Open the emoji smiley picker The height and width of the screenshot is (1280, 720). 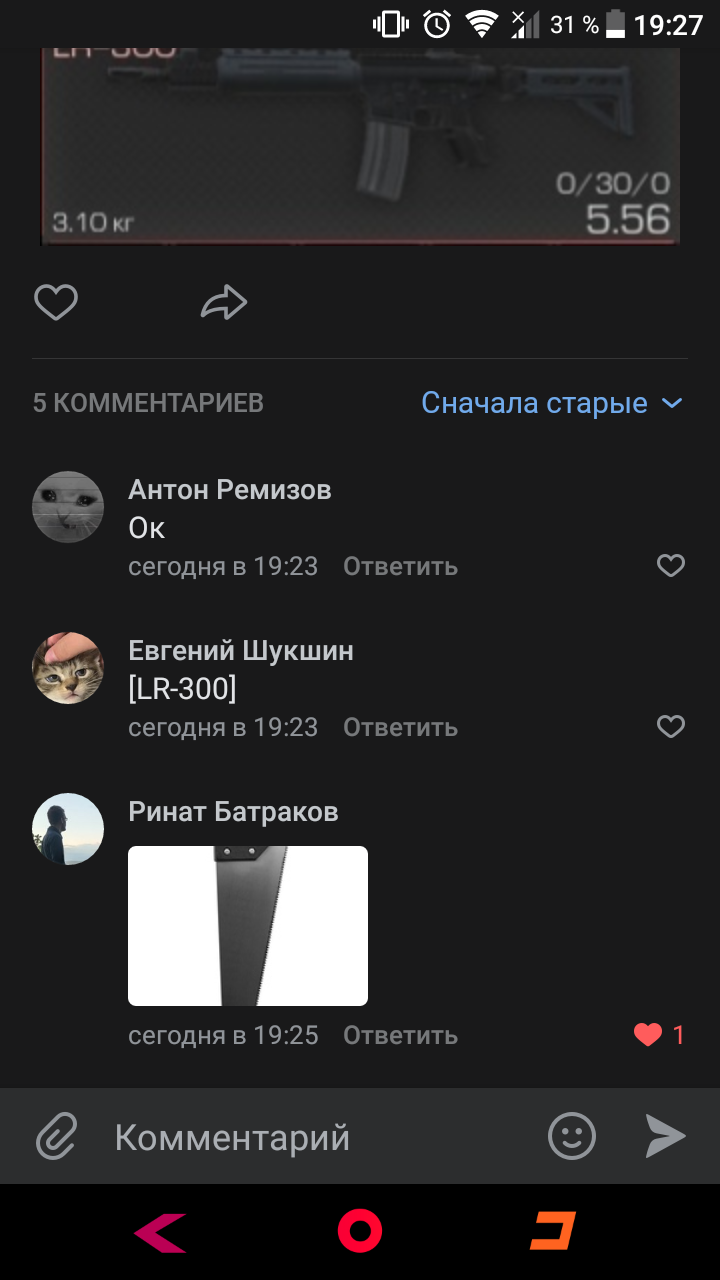[x=572, y=1137]
